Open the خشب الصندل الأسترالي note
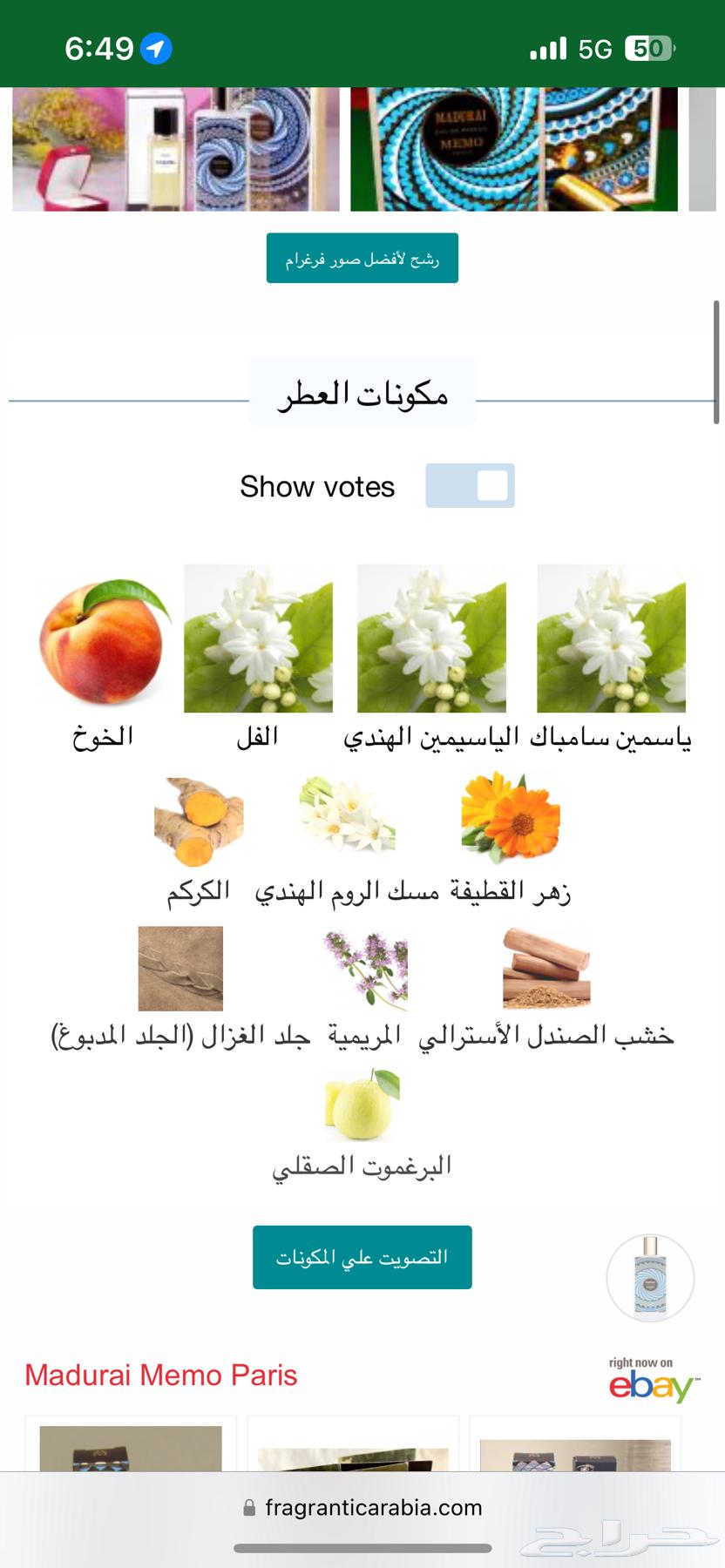The height and width of the screenshot is (1568, 725). 546,970
